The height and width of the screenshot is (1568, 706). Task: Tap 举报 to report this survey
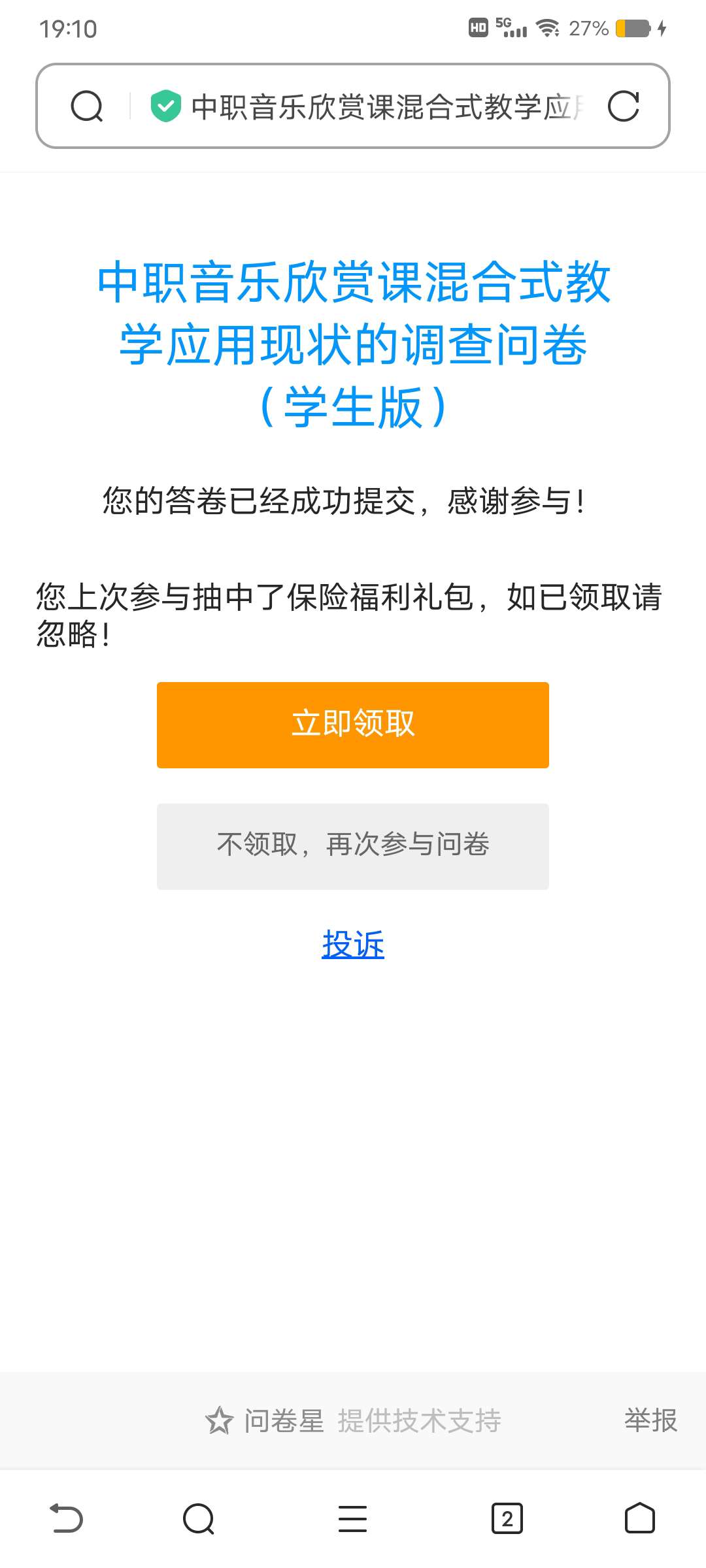(650, 1421)
